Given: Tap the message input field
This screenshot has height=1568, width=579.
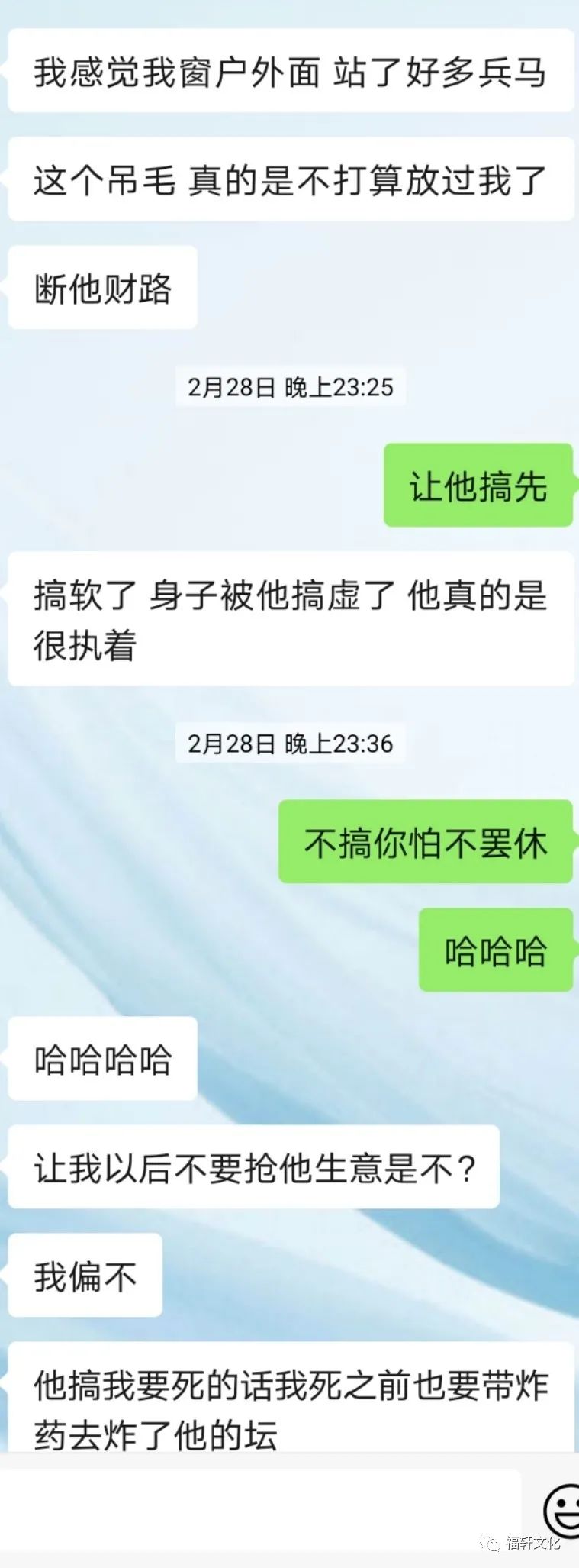Looking at the screenshot, I should pos(259,1508).
